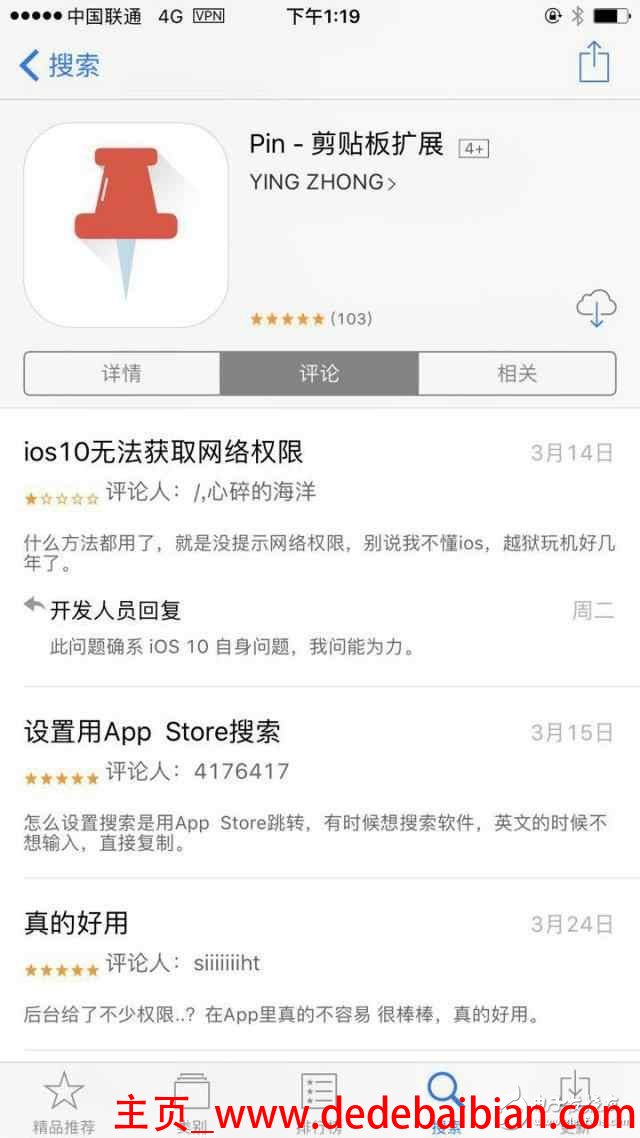Select the 评论 segment
The height and width of the screenshot is (1138, 640).
click(x=319, y=374)
